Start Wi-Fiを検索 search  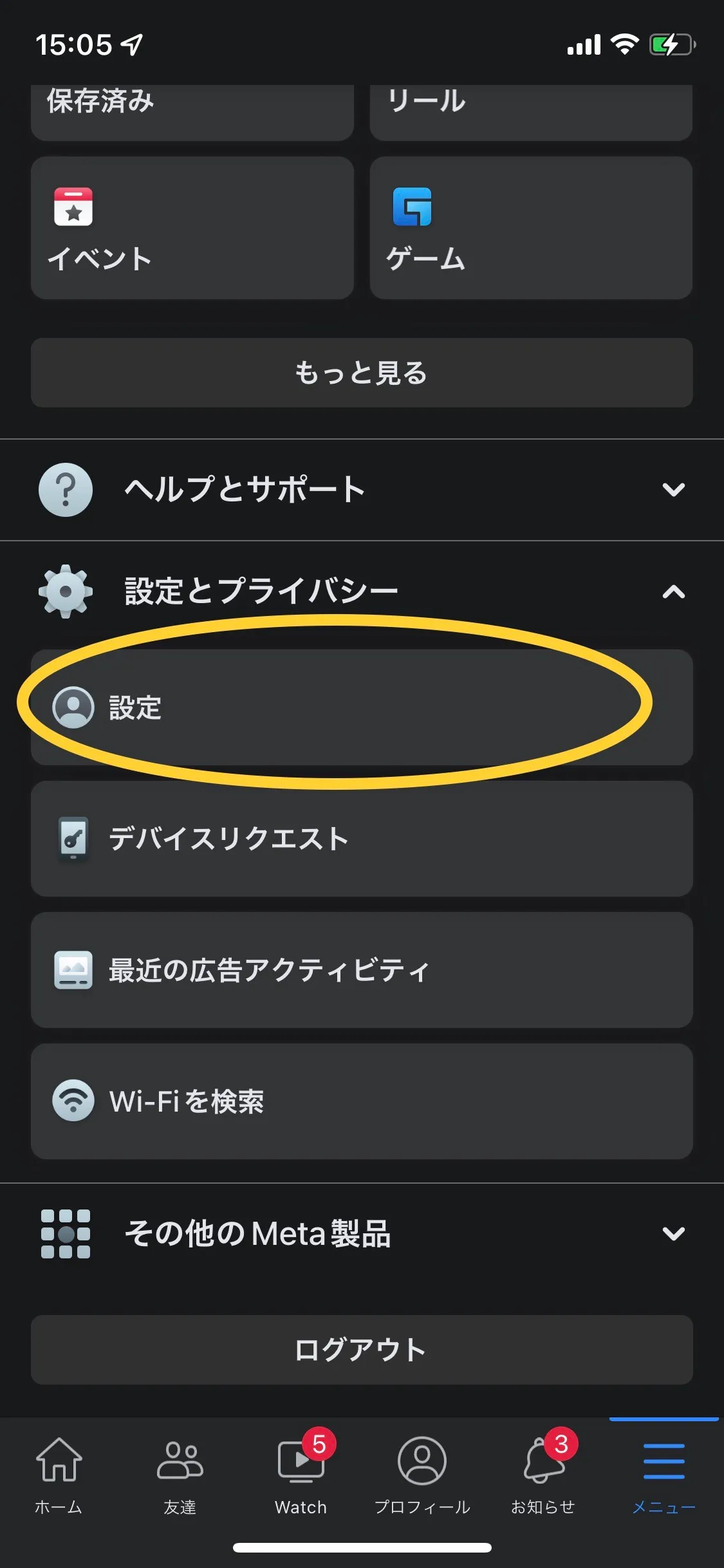click(x=362, y=1102)
